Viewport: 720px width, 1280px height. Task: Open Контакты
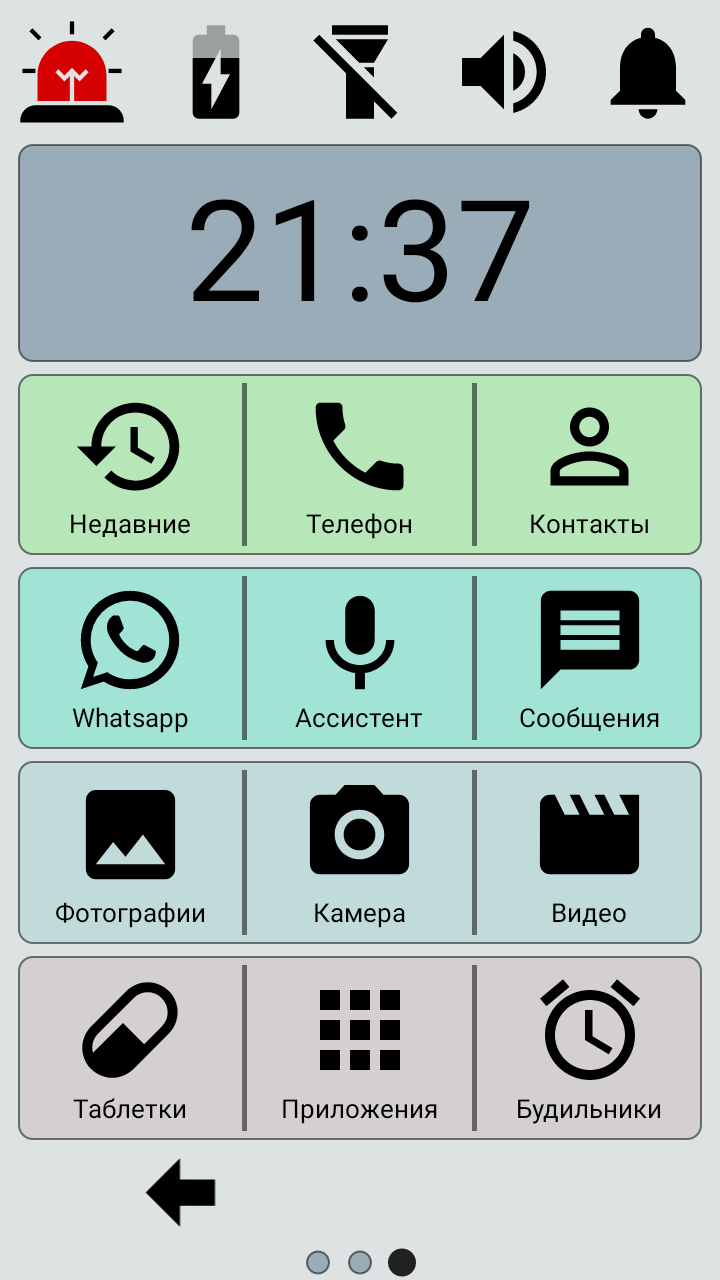(x=589, y=465)
